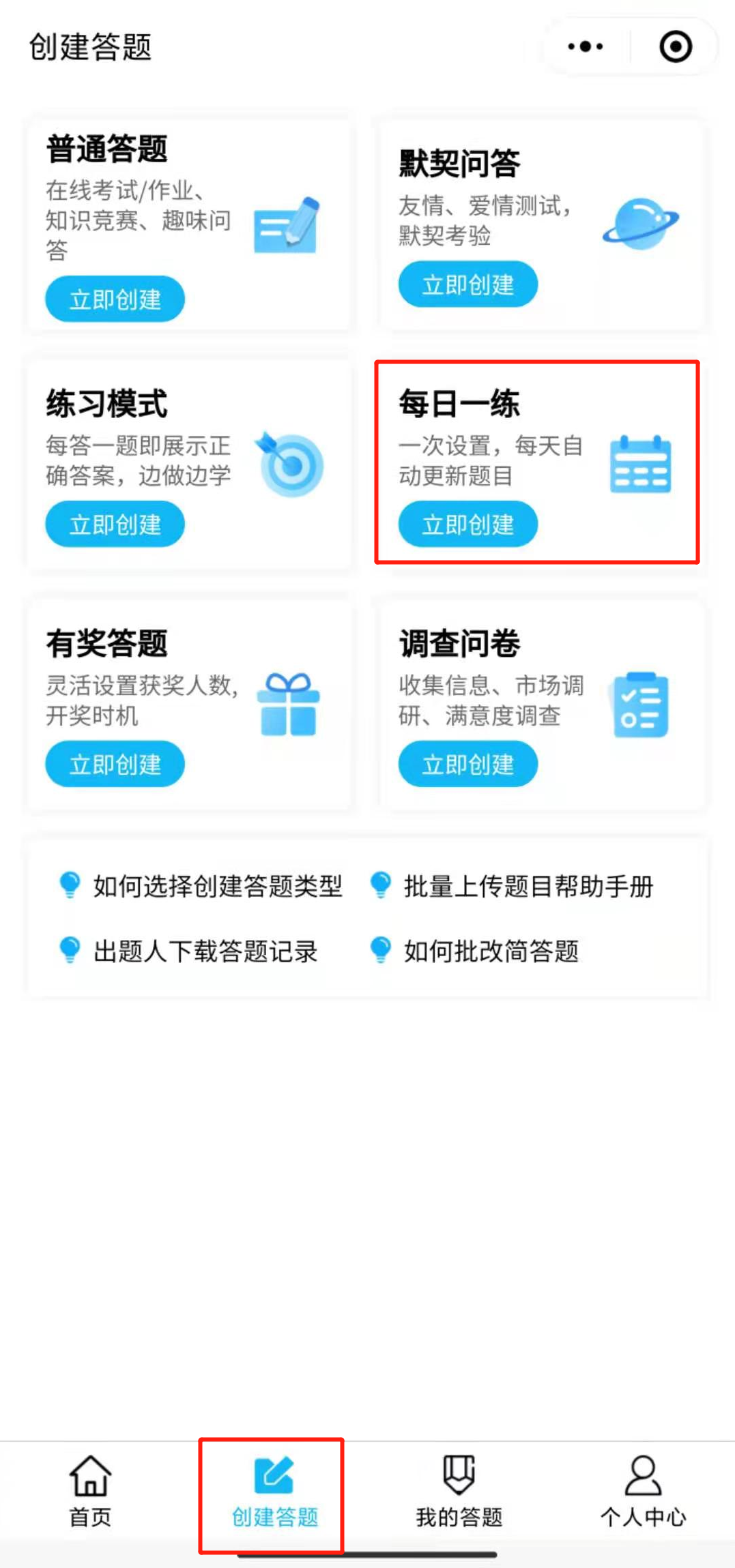Open the mini program more options menu
Image resolution: width=735 pixels, height=1568 pixels.
[585, 47]
